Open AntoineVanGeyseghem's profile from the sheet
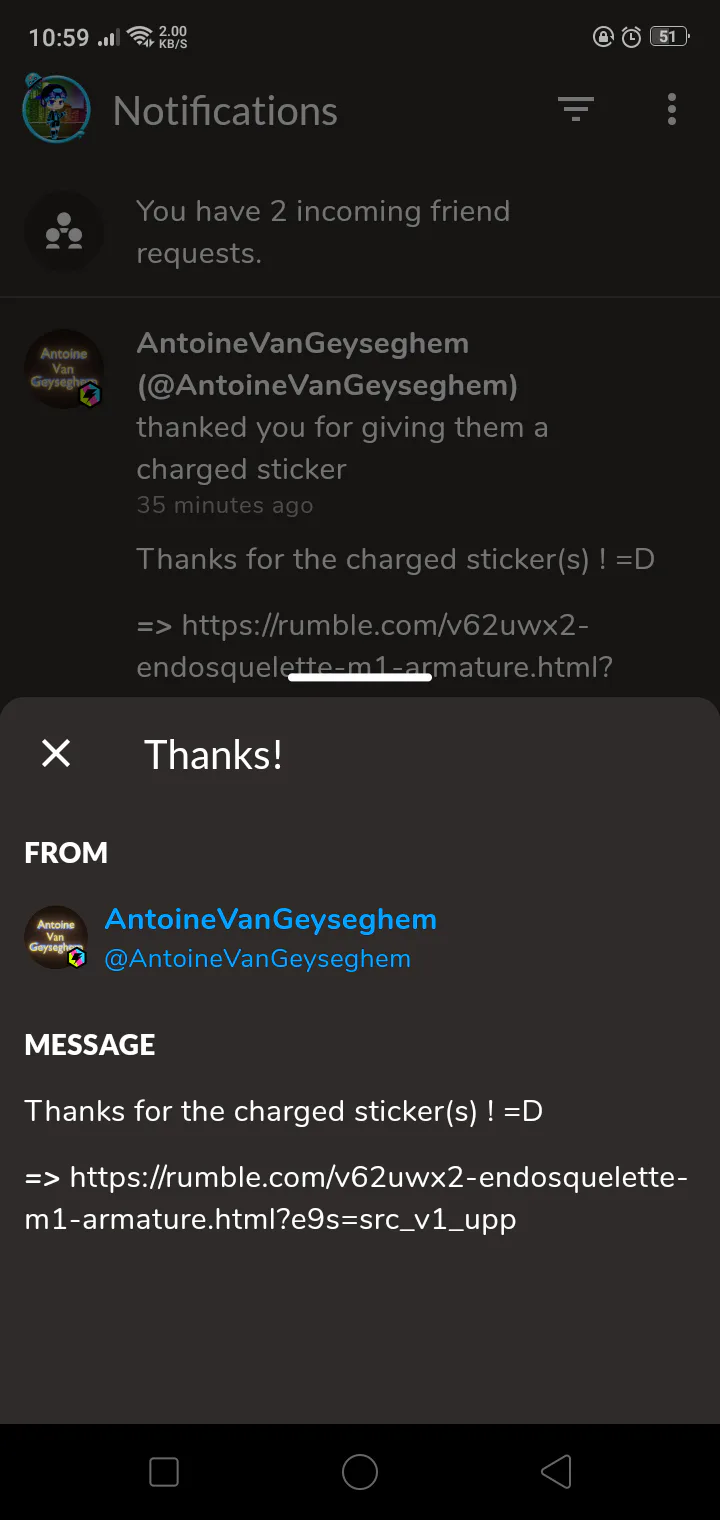720x1520 pixels. (270, 919)
